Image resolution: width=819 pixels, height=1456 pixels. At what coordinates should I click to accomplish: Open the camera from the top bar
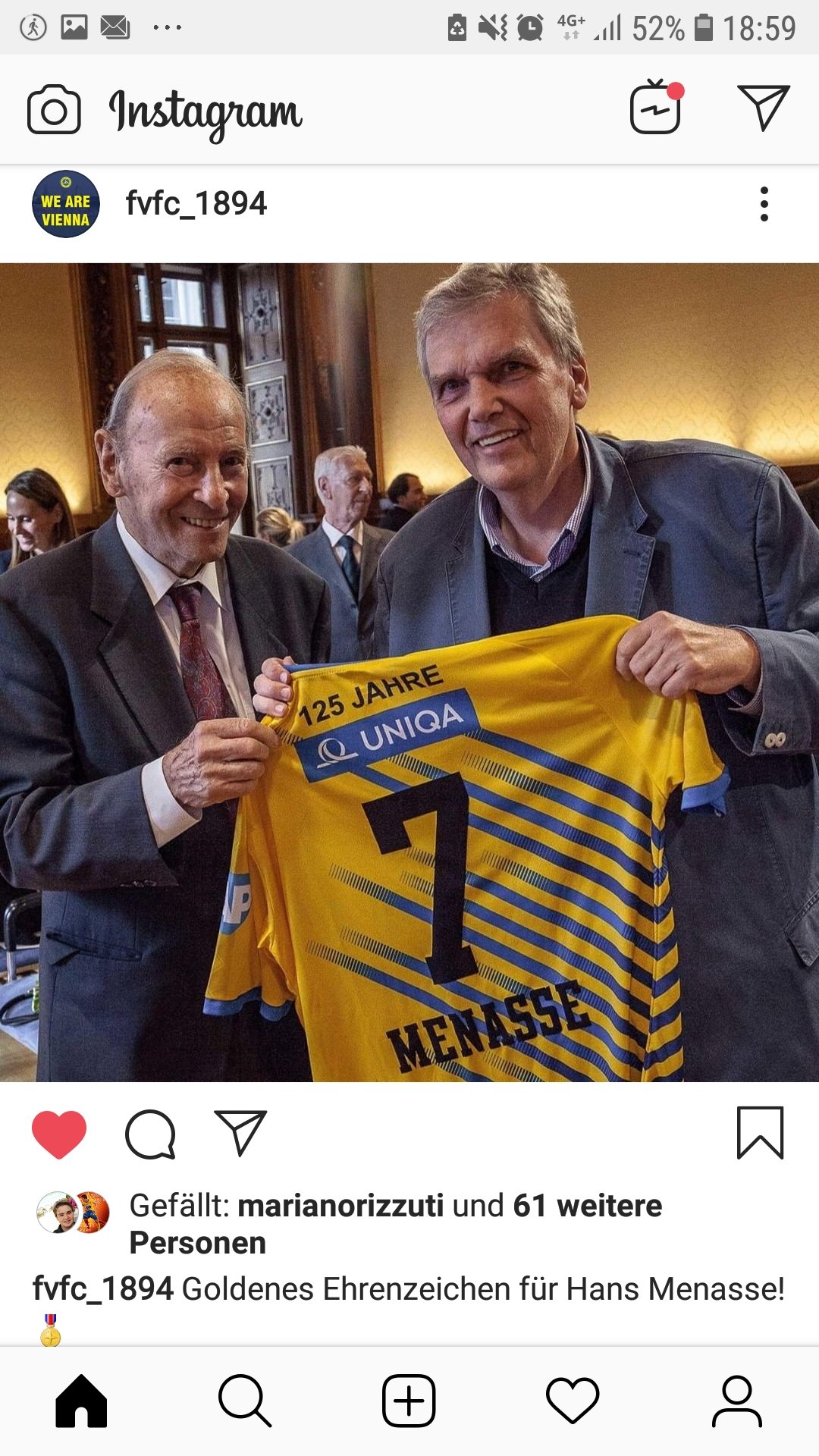[x=54, y=110]
